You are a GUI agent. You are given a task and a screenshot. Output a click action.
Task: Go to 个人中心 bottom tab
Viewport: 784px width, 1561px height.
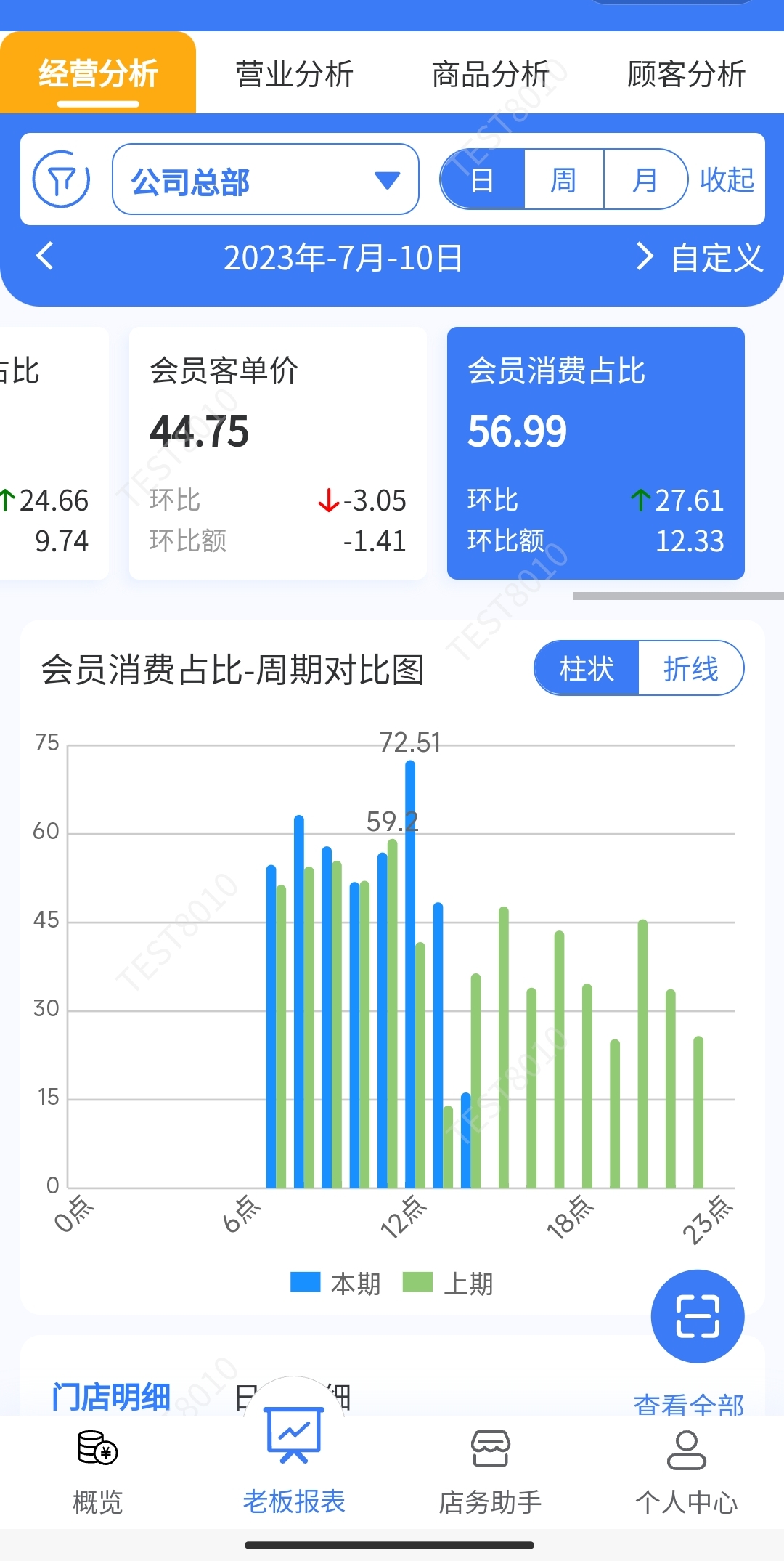pyautogui.click(x=686, y=1472)
